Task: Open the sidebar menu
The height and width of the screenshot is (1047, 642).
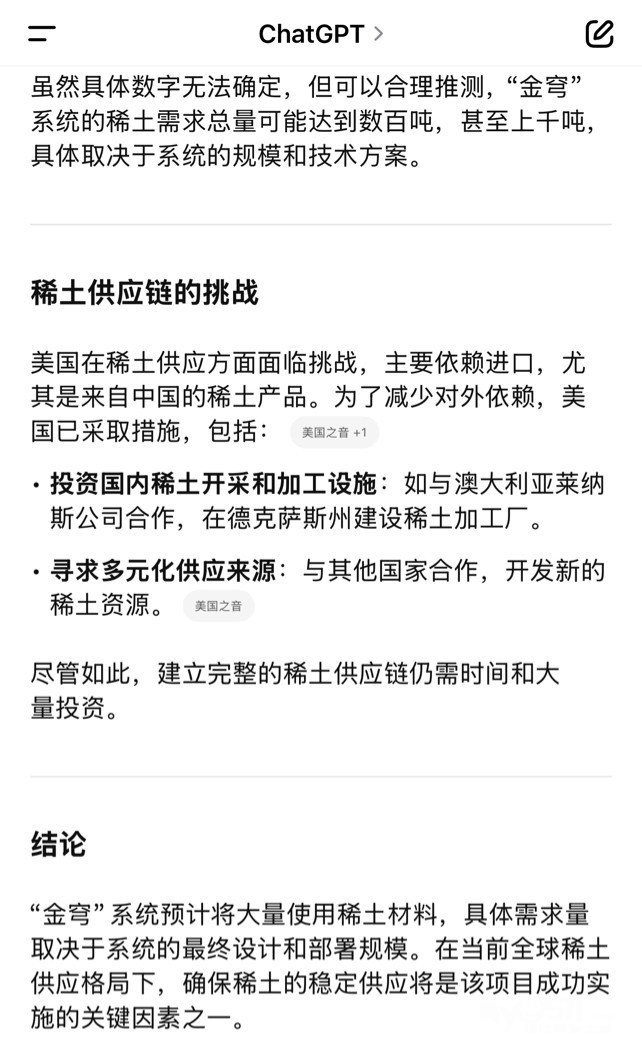Action: pyautogui.click(x=42, y=34)
